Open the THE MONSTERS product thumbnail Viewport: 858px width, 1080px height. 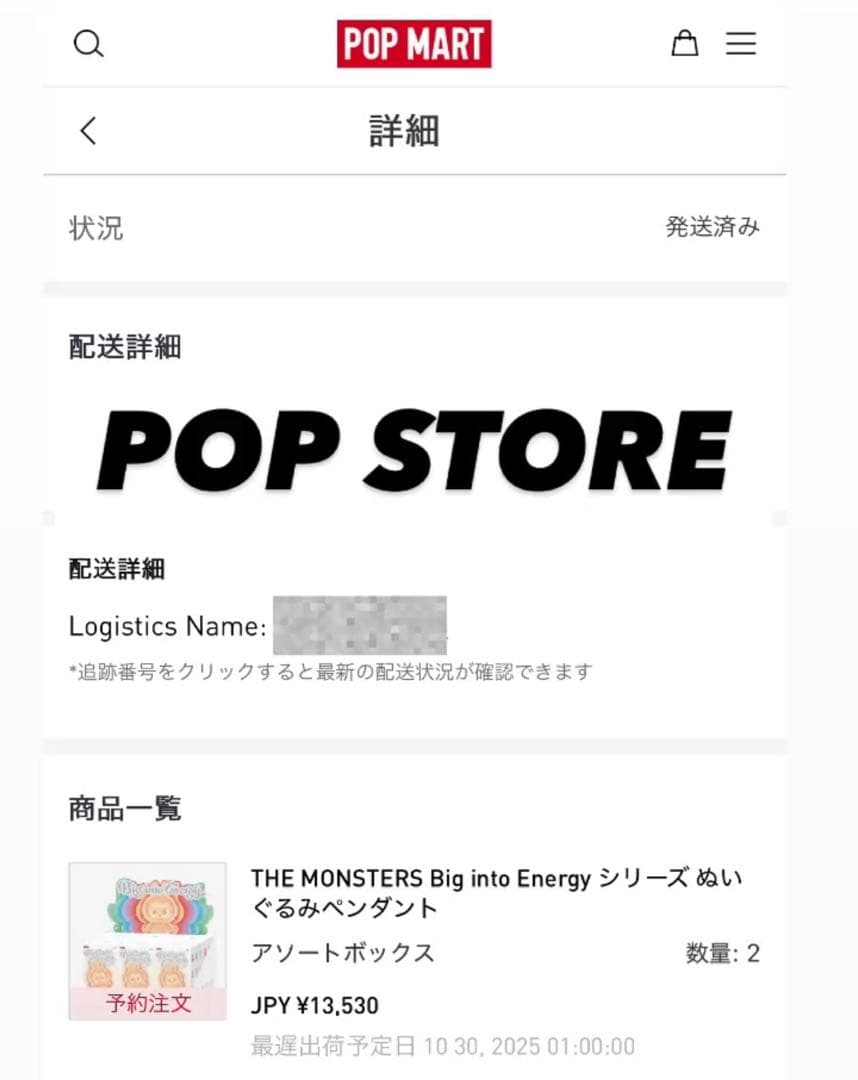pos(146,930)
